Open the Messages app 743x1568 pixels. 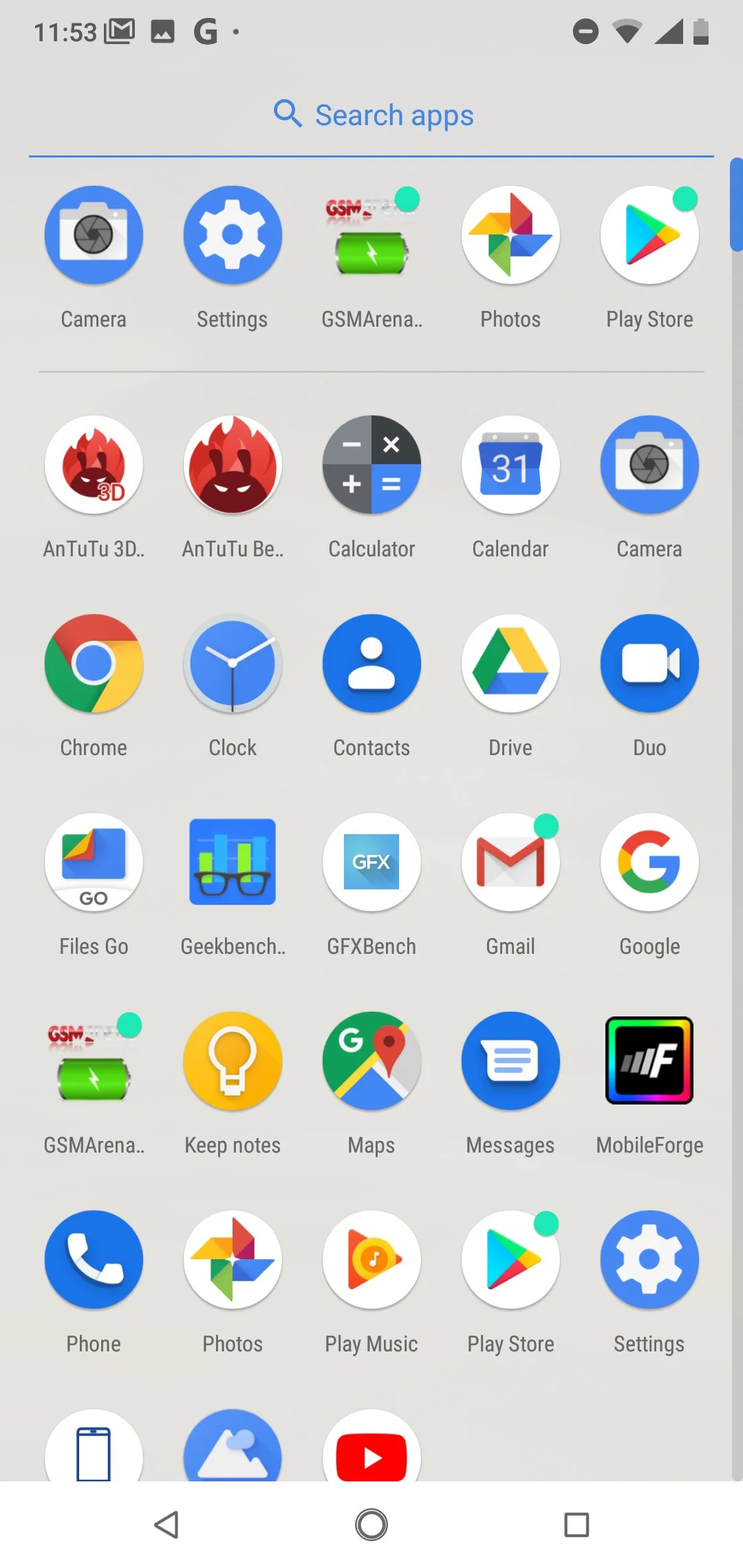tap(510, 1062)
